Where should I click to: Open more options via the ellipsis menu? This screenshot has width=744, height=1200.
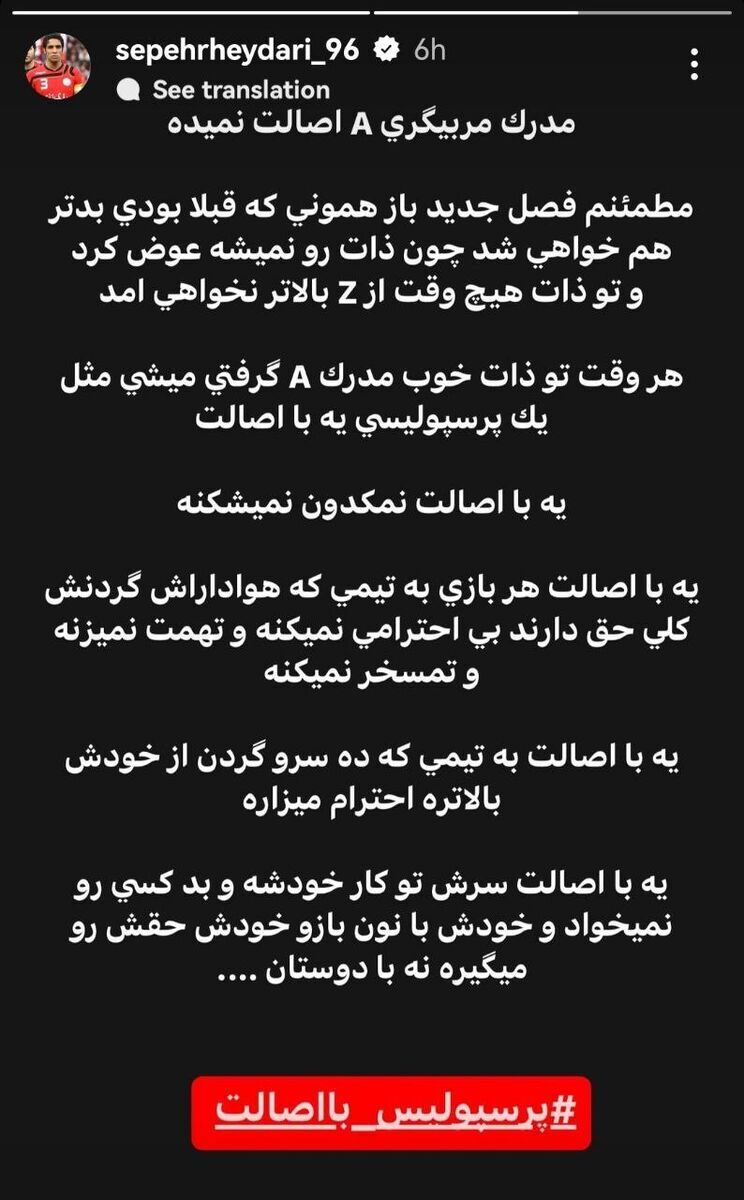point(696,62)
